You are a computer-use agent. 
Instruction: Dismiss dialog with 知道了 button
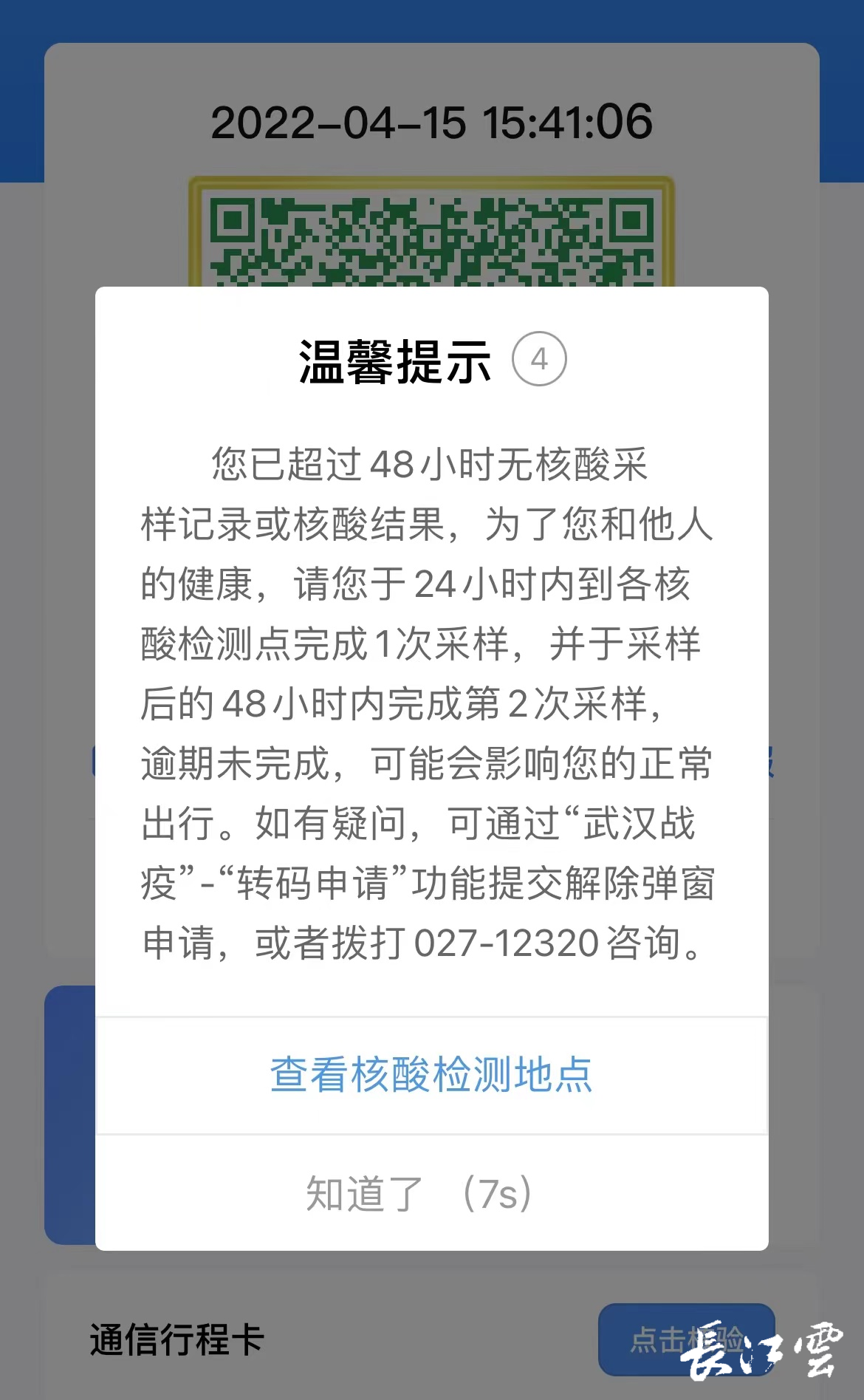(419, 1193)
